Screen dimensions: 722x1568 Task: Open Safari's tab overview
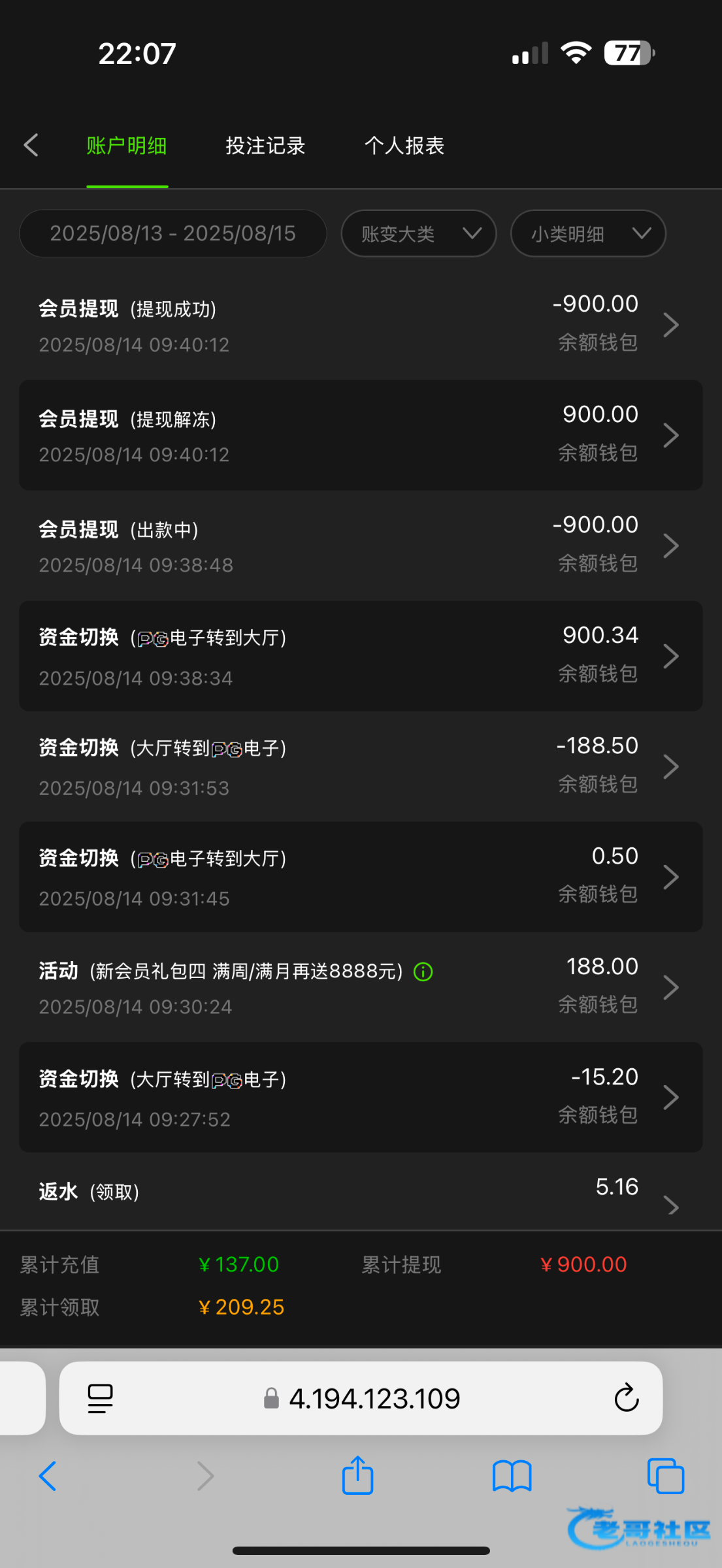click(665, 1476)
